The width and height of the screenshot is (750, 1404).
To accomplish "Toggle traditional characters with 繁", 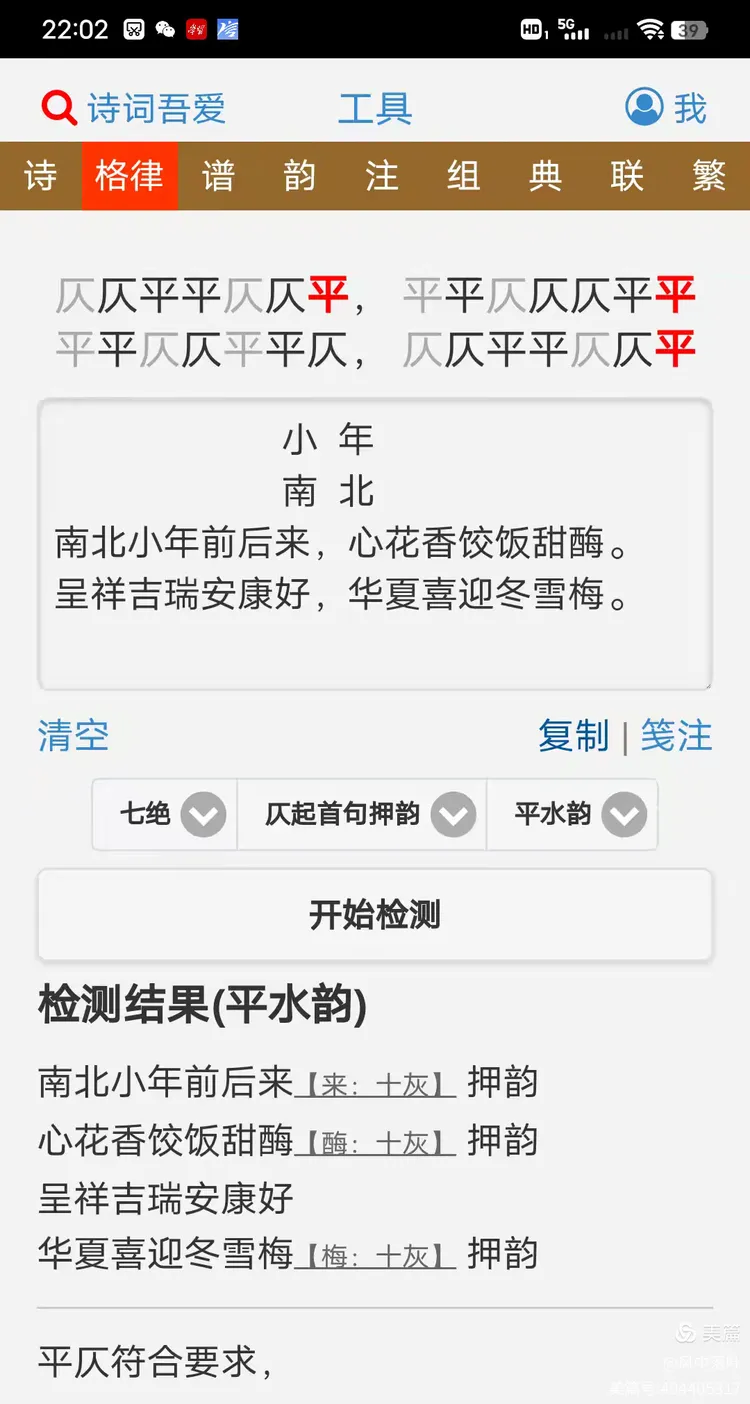I will pos(709,176).
